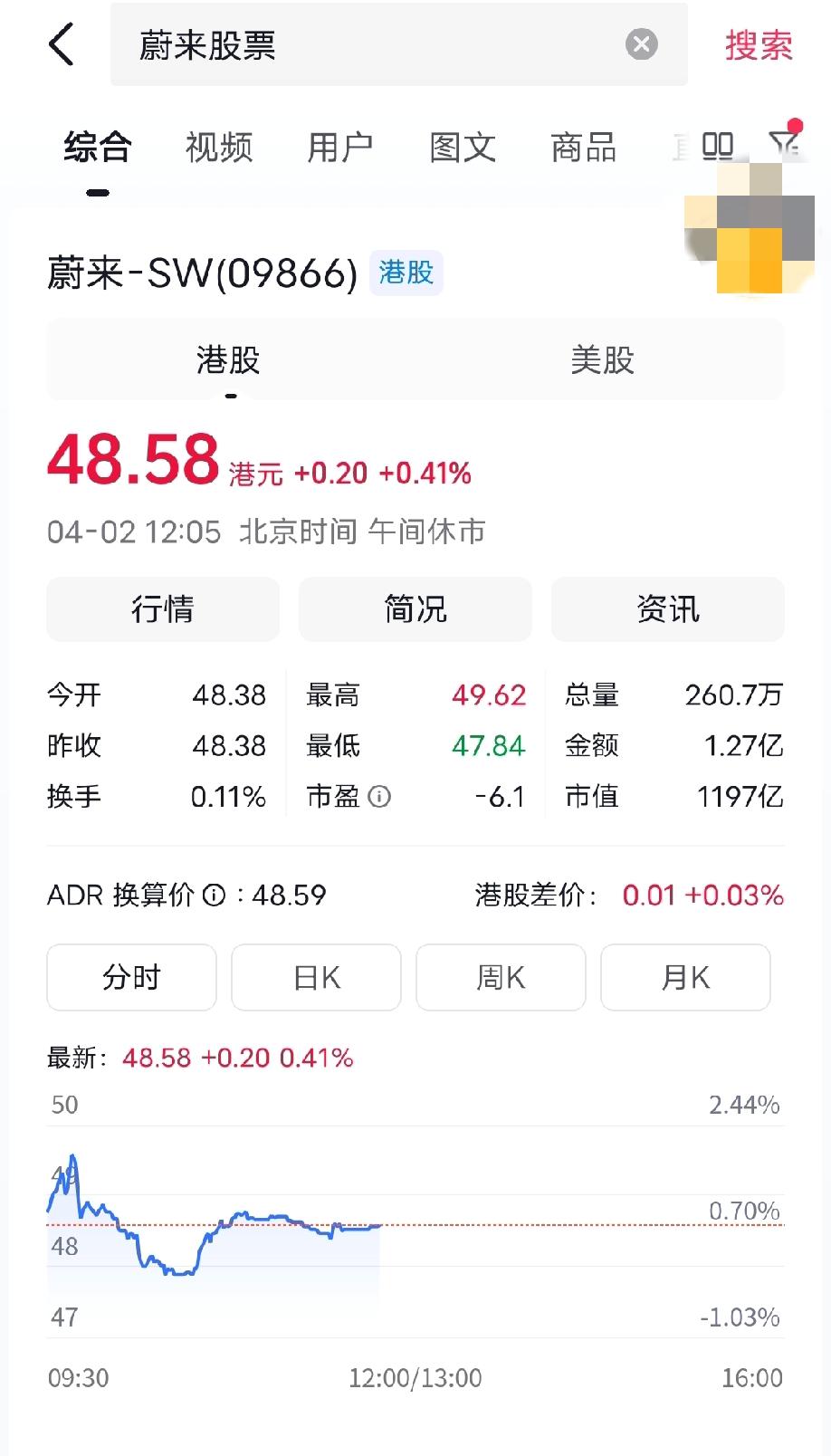This screenshot has height=1456, width=831.
Task: Click the dual-column layout view icon
Action: click(716, 145)
